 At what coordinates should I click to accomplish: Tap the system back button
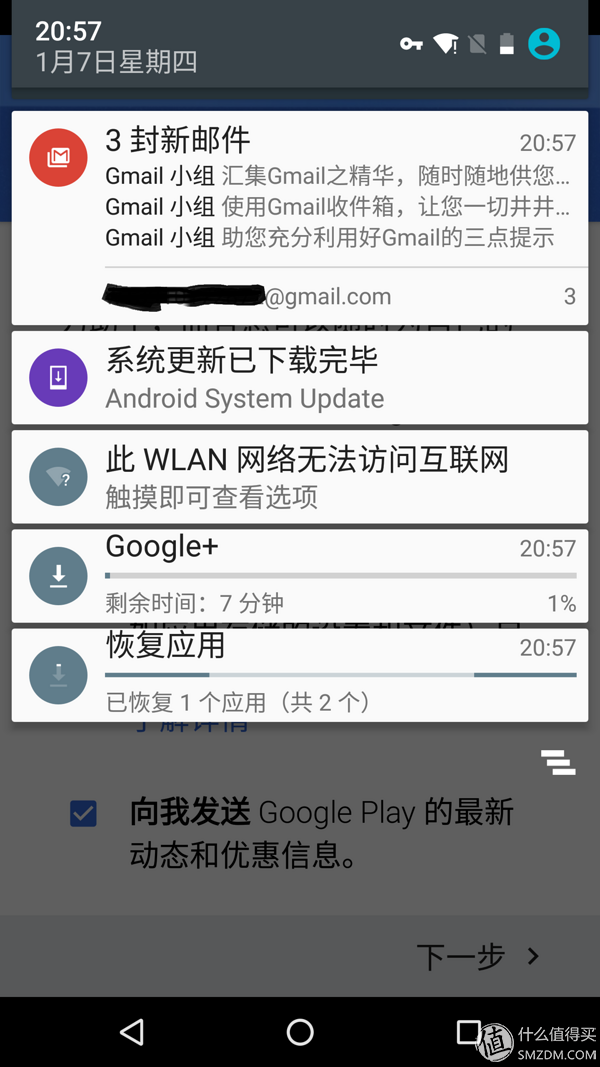tap(131, 1032)
